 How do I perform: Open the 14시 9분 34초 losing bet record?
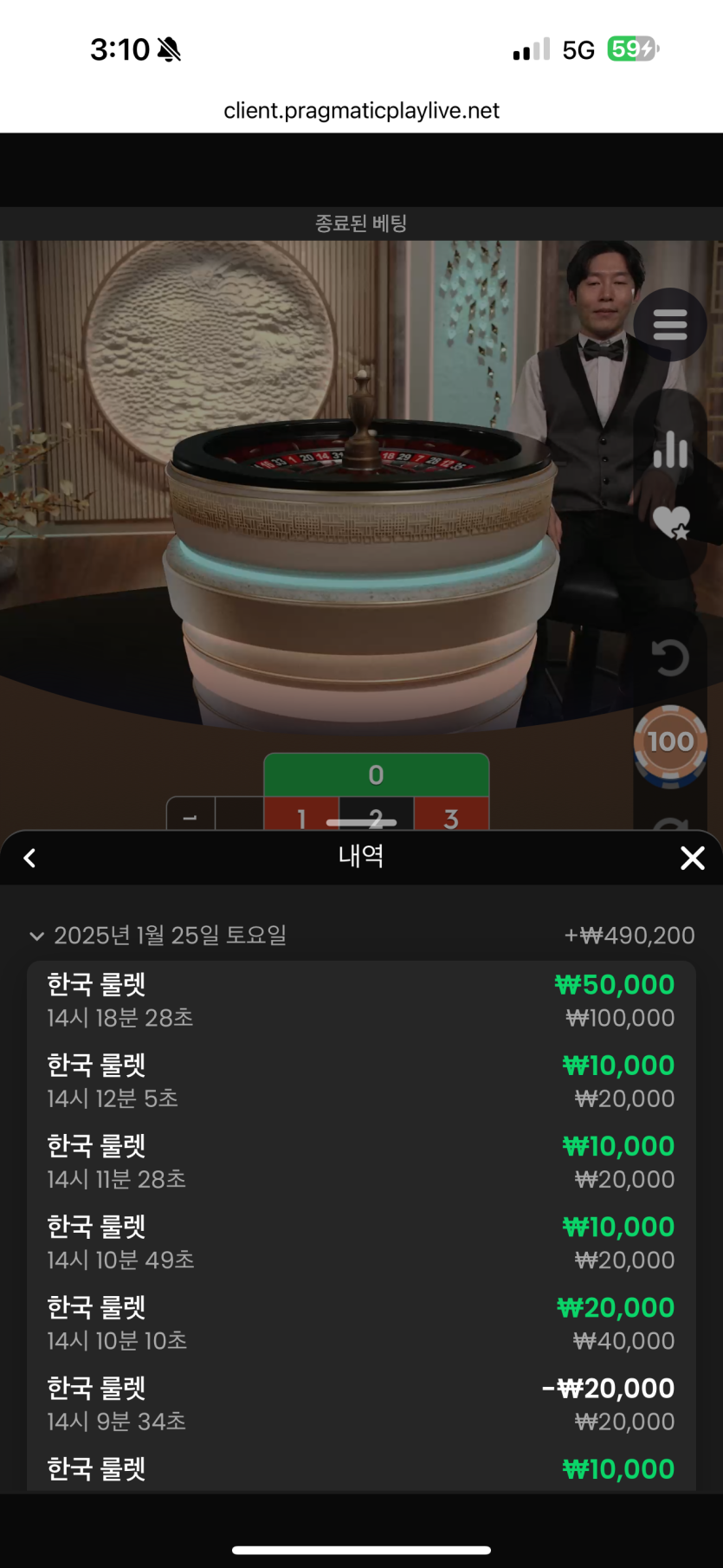361,1403
